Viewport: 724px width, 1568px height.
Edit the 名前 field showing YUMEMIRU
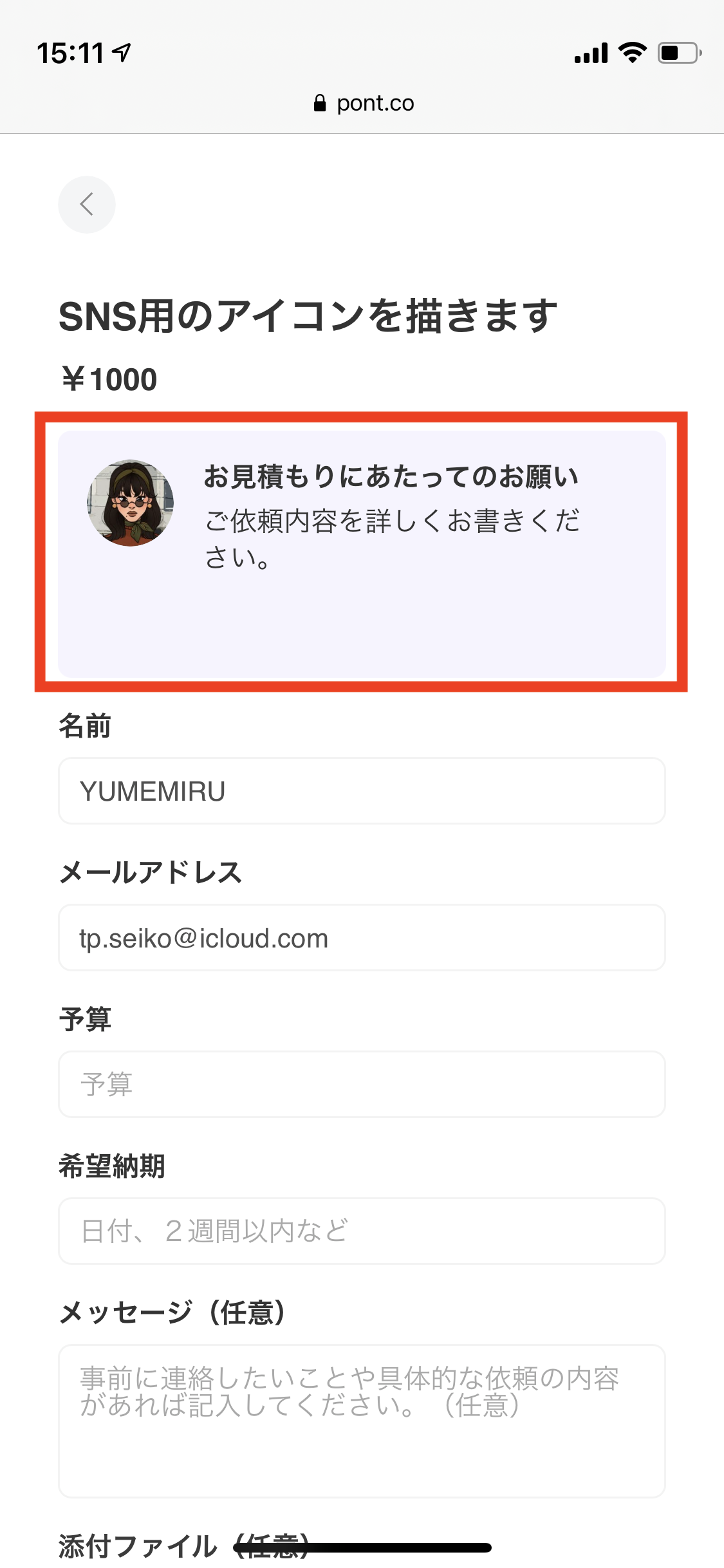pyautogui.click(x=362, y=790)
